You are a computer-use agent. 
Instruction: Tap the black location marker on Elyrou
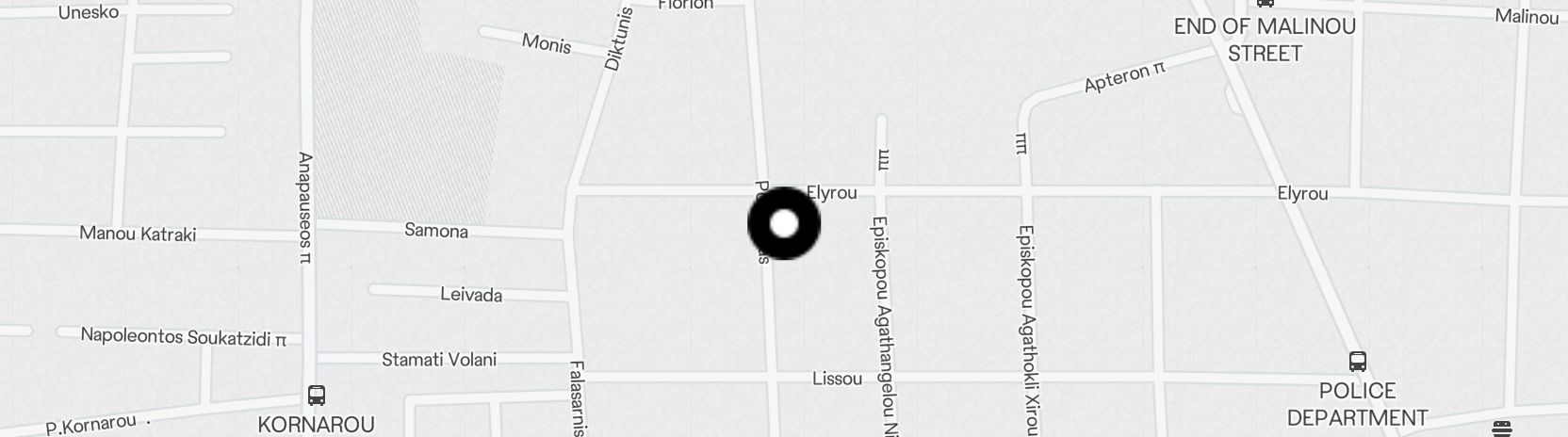pyautogui.click(x=784, y=223)
